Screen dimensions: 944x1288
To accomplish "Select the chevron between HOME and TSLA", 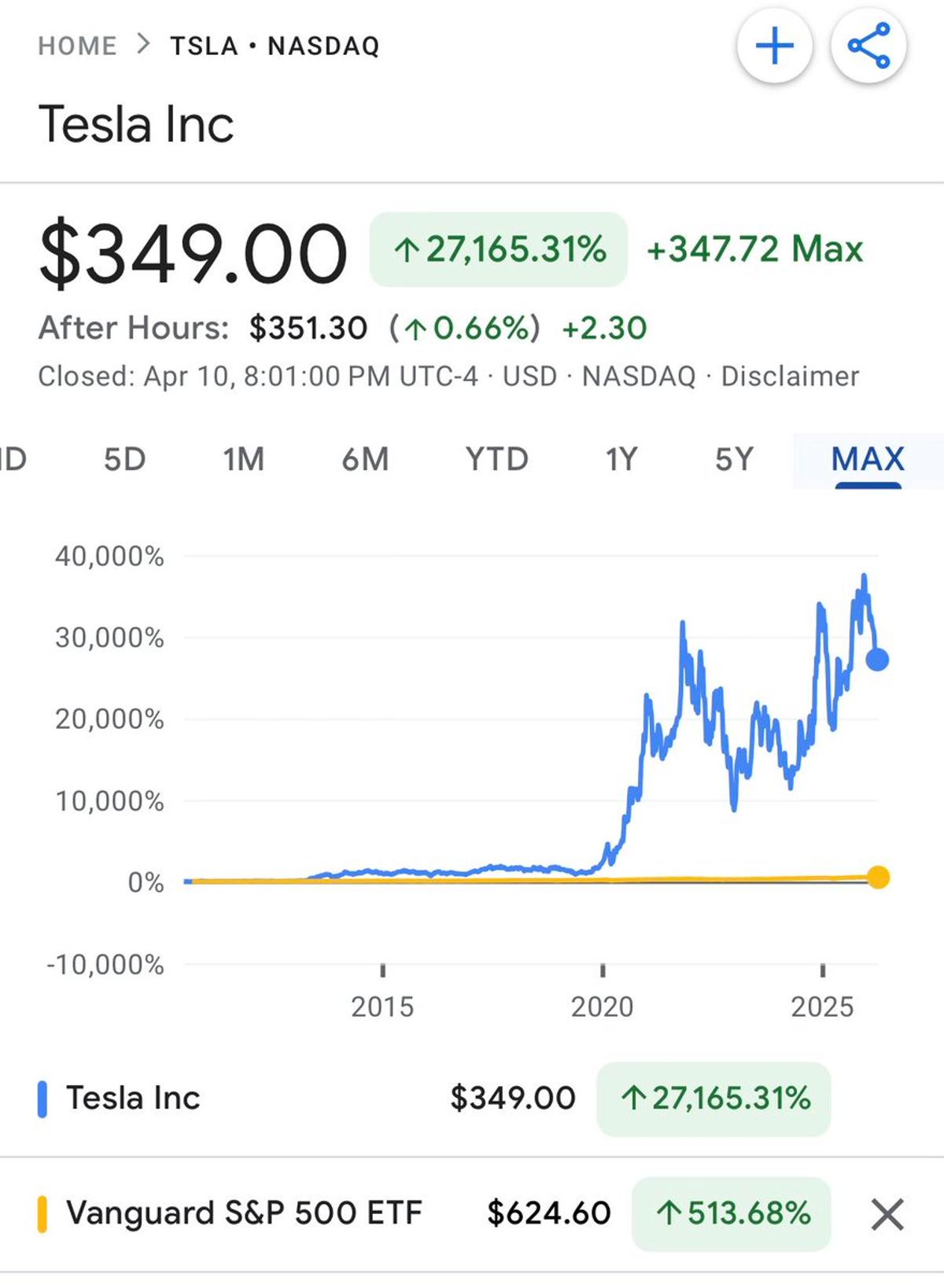I will tap(143, 45).
